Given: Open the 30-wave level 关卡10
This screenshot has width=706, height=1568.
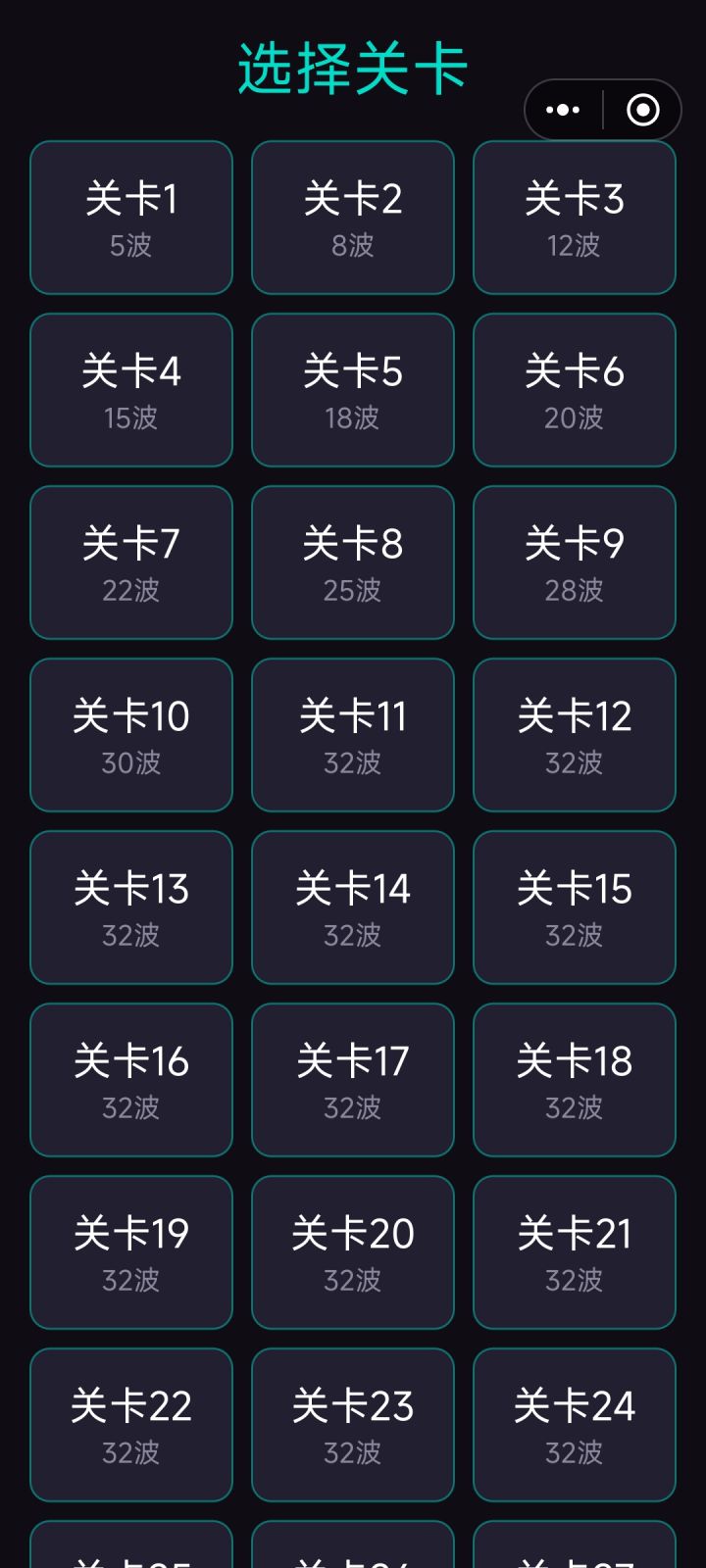Looking at the screenshot, I should coord(130,734).
